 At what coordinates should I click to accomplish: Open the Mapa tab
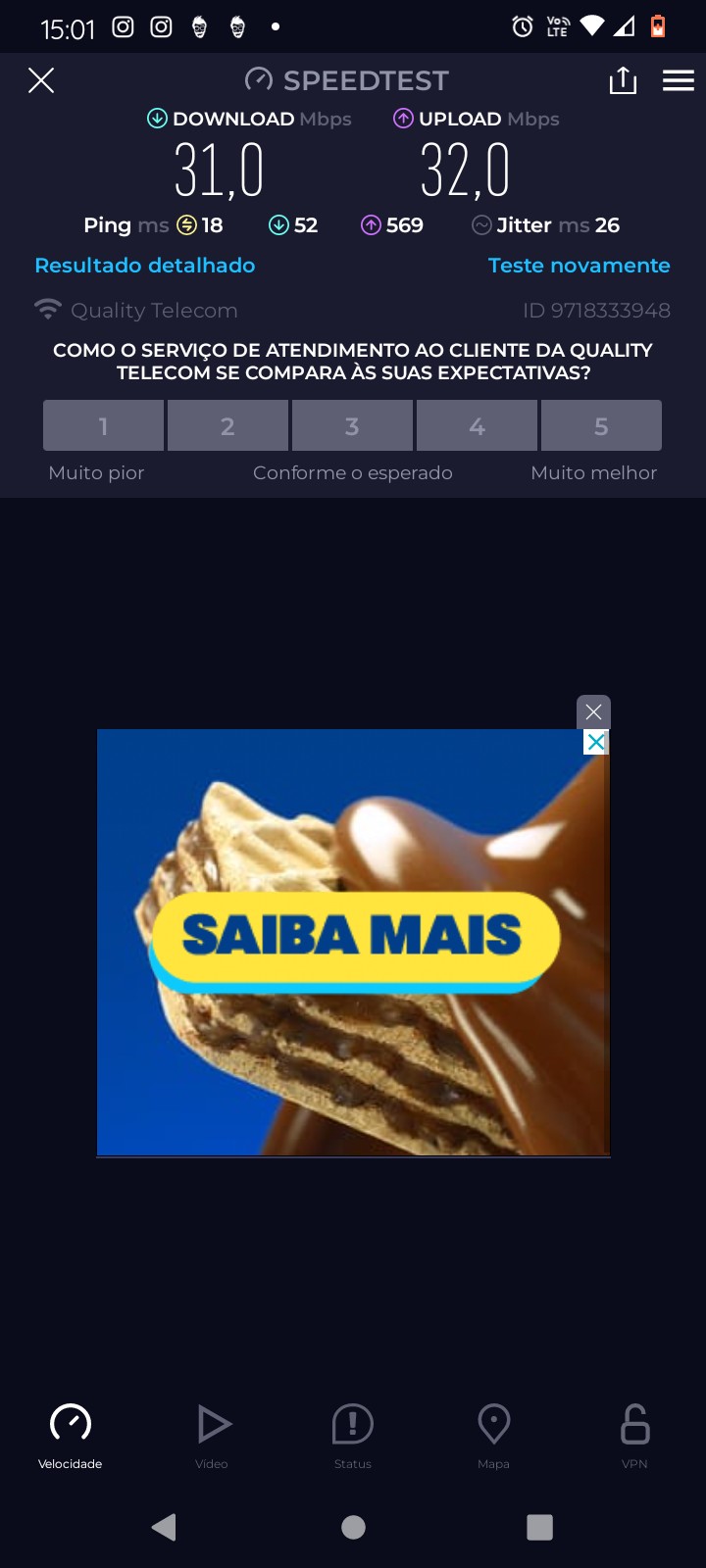coord(493,1435)
